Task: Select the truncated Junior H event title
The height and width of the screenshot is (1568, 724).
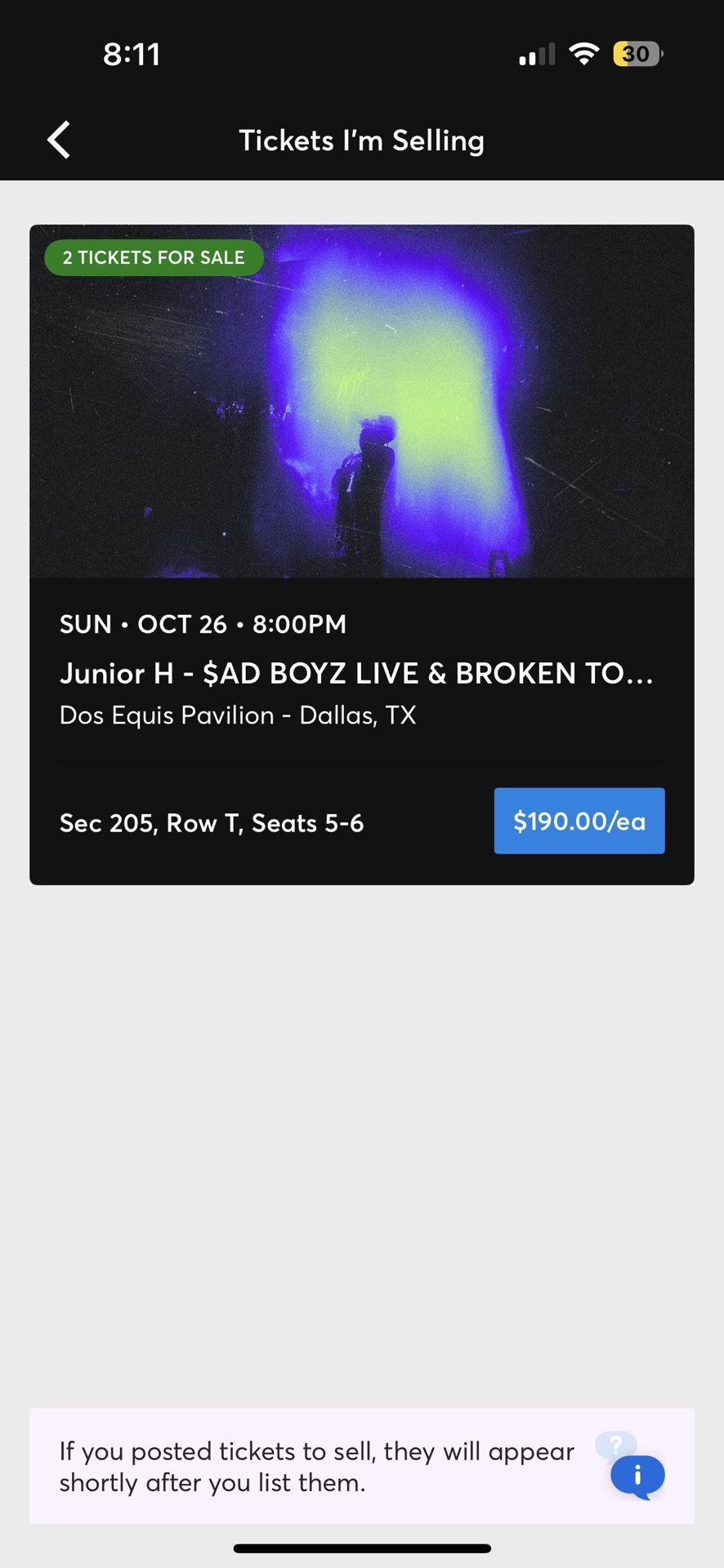Action: [357, 674]
